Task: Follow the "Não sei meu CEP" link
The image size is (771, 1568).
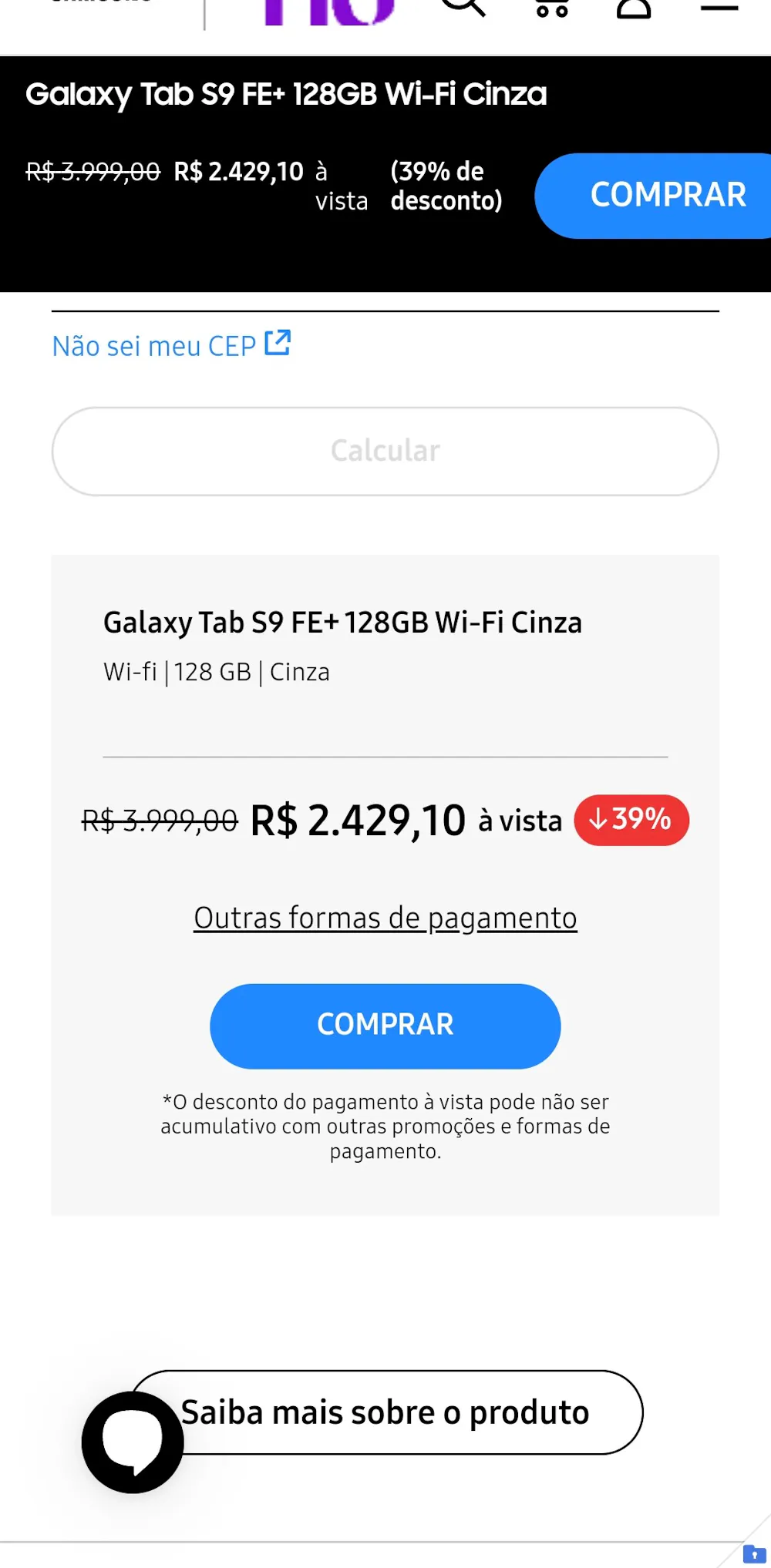Action: click(x=170, y=346)
